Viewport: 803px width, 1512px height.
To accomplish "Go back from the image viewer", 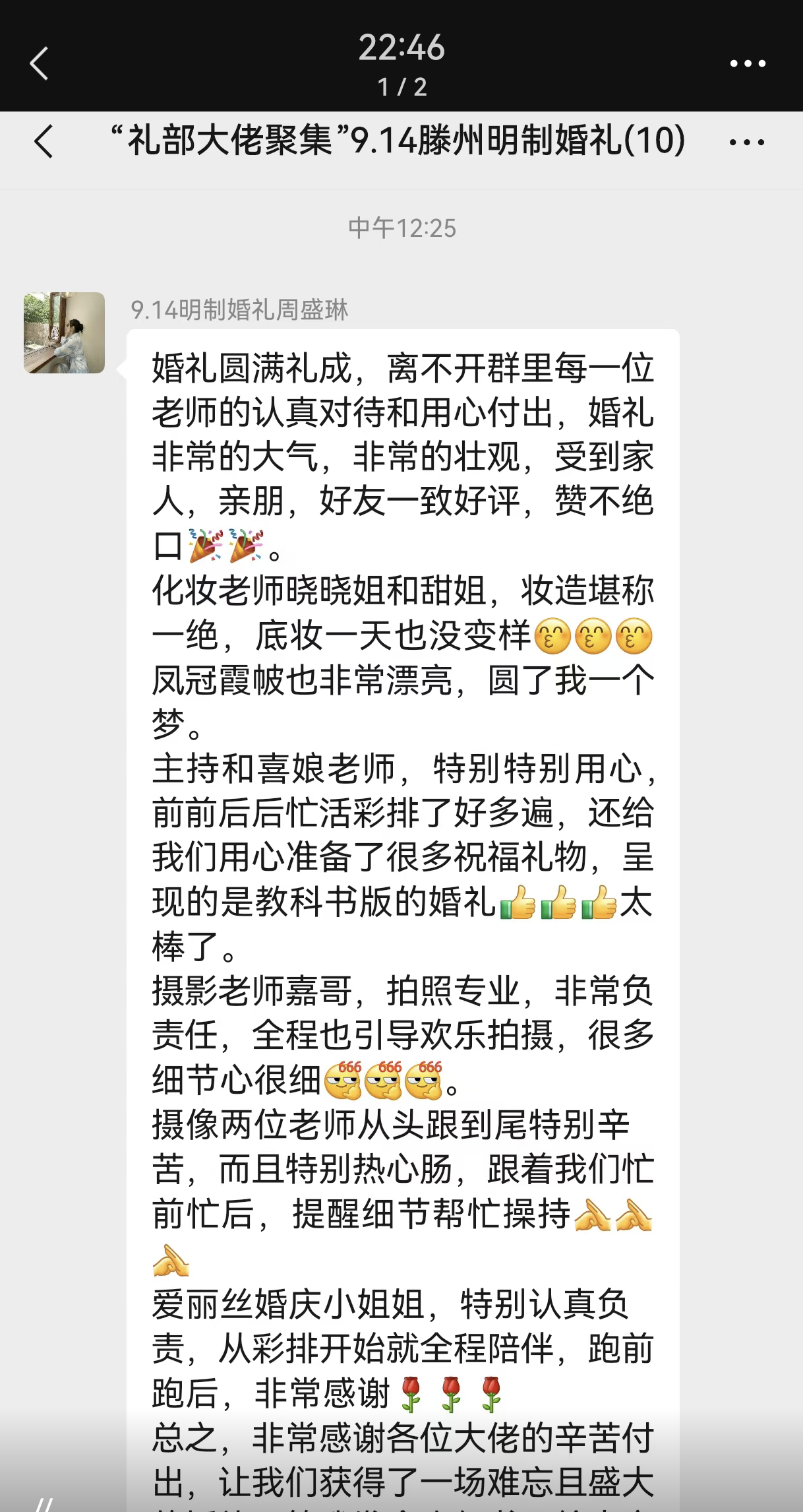I will point(40,63).
